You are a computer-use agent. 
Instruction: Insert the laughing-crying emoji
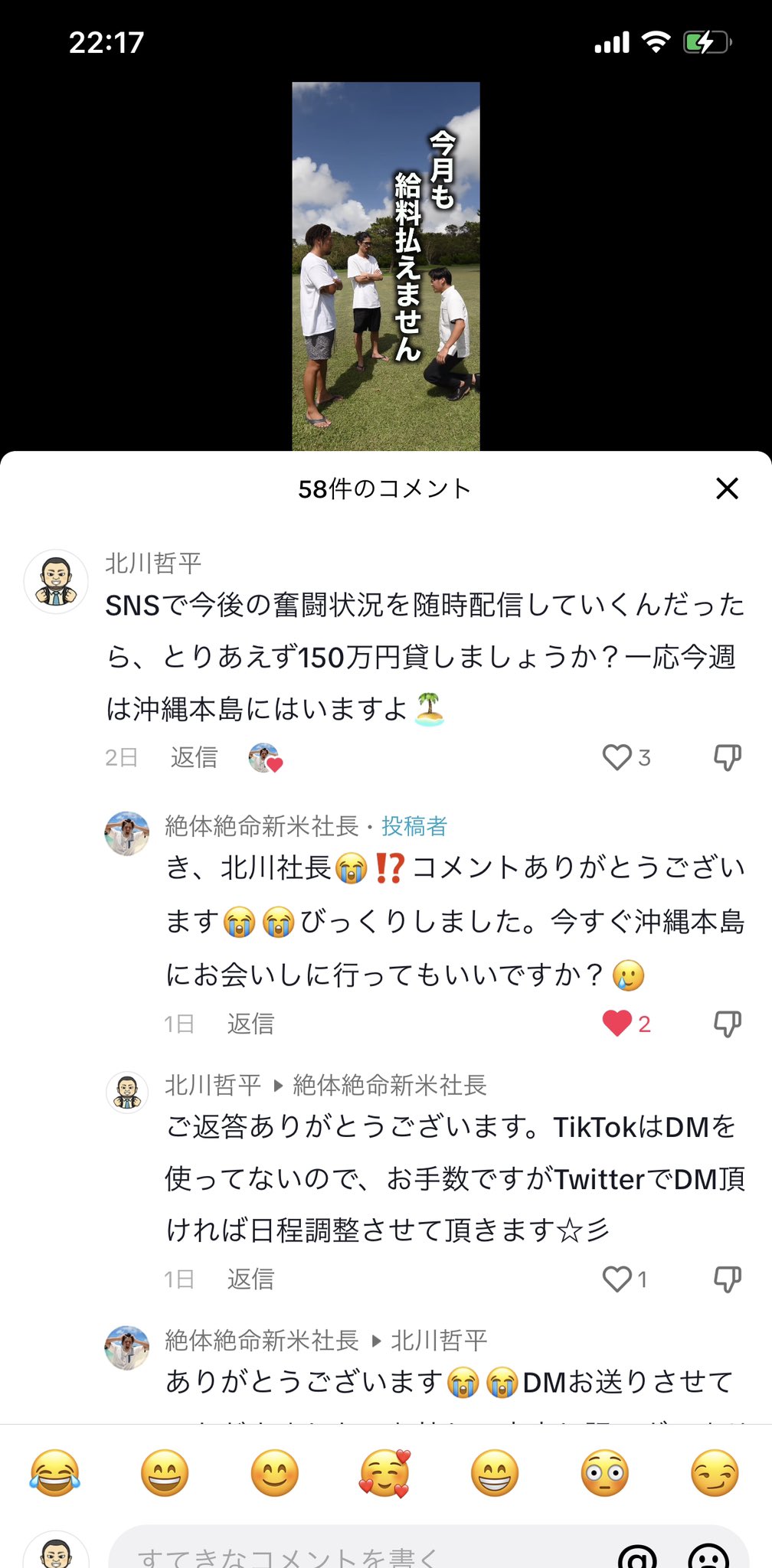(55, 1473)
